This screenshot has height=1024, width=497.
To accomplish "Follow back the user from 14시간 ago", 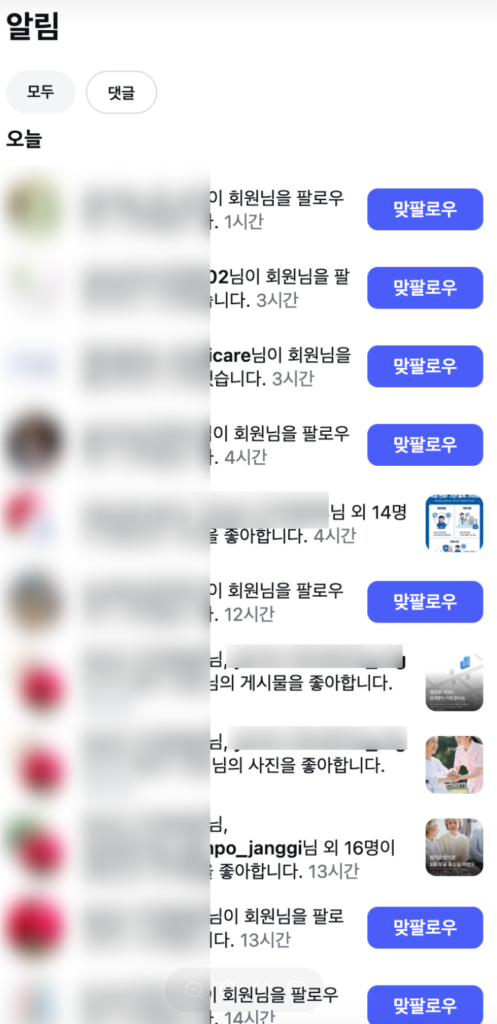I will point(425,1004).
